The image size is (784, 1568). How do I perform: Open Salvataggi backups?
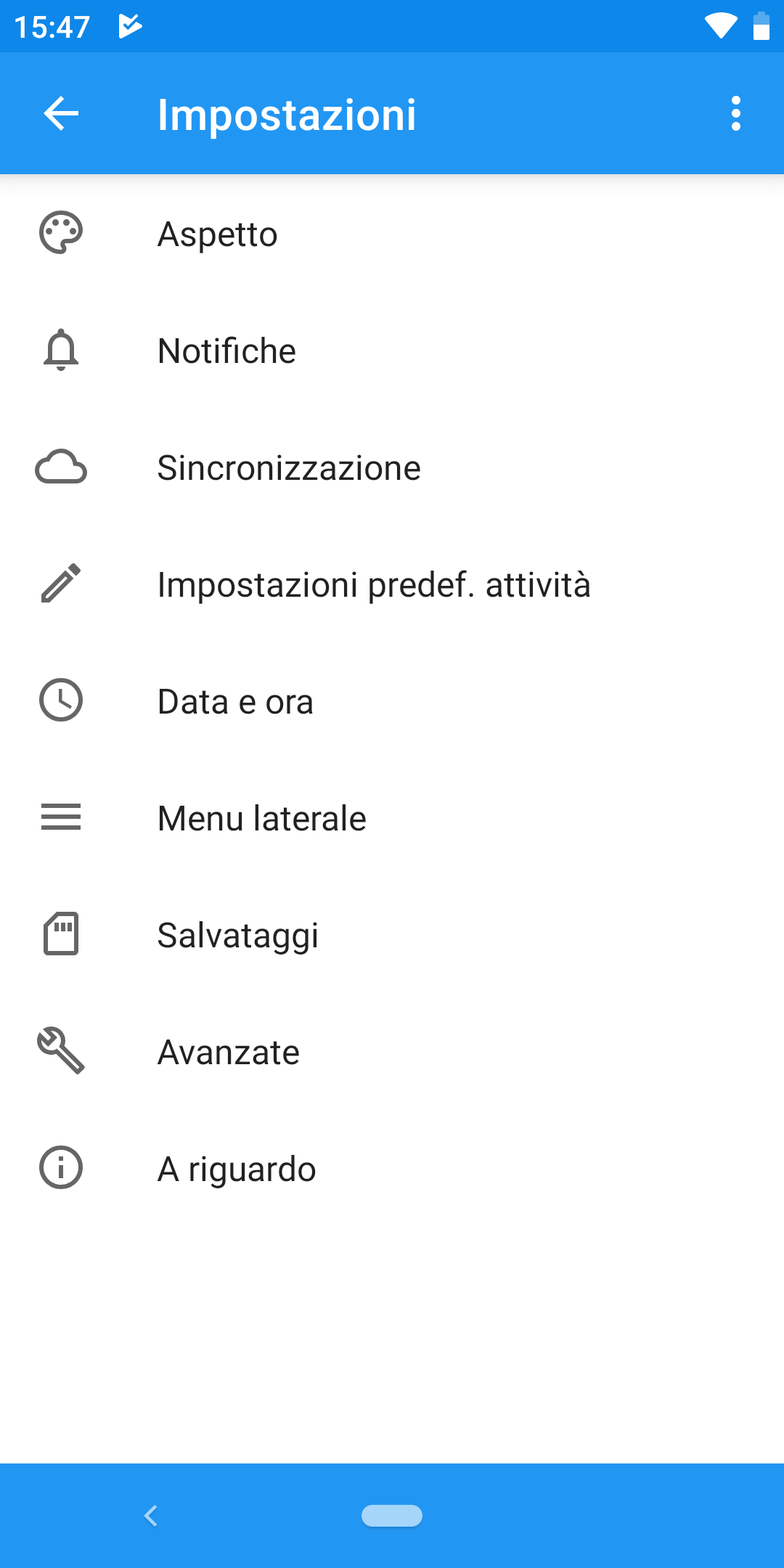[x=392, y=935]
